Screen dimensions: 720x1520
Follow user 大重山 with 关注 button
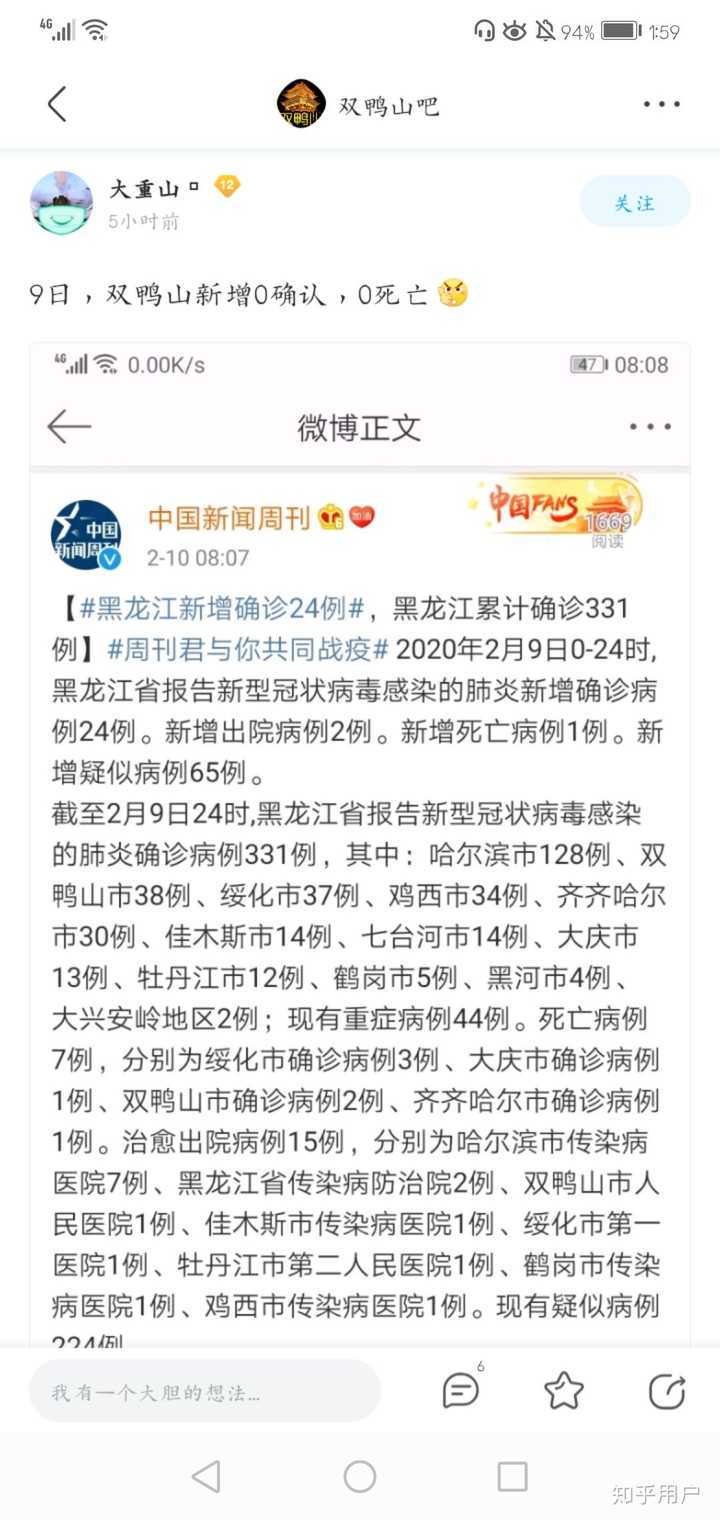[x=635, y=203]
